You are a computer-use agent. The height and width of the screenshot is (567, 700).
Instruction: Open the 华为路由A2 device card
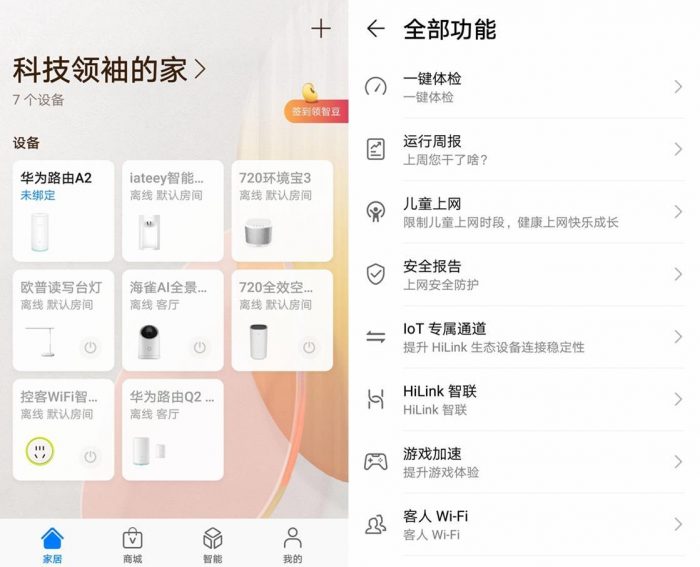pos(64,210)
